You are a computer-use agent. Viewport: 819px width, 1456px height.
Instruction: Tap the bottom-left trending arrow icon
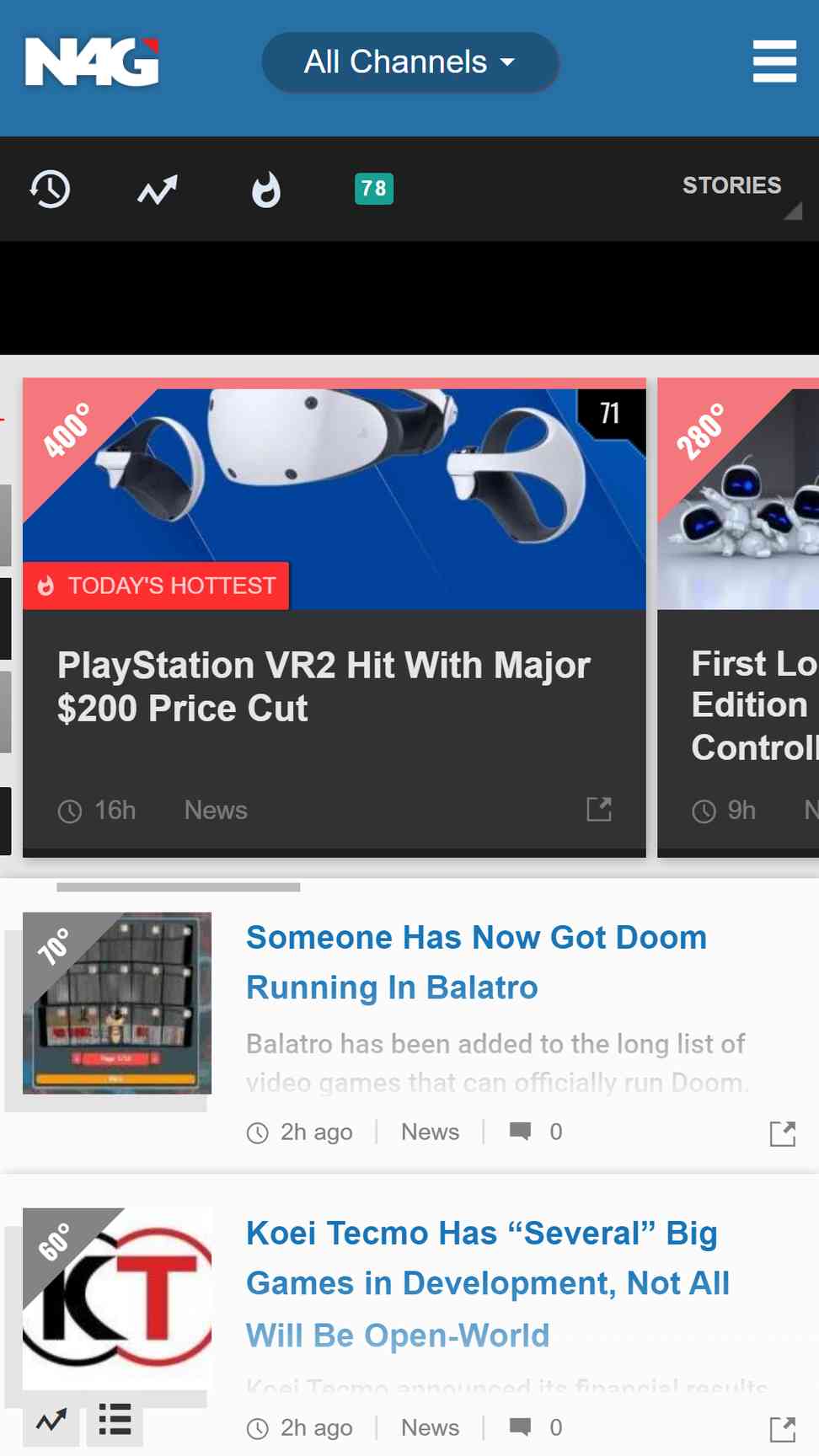click(x=51, y=1421)
